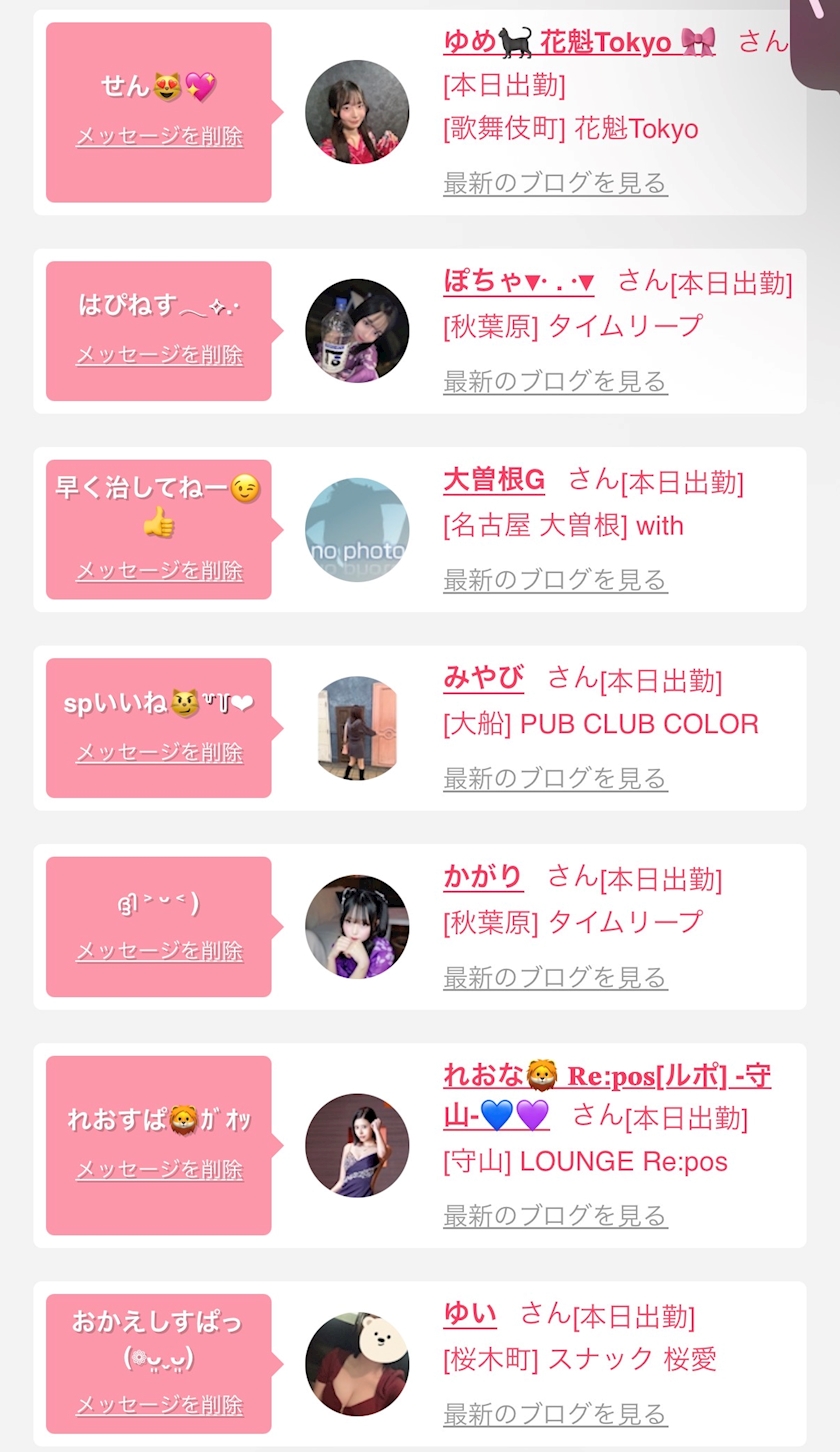The height and width of the screenshot is (1452, 840).
Task: Open ぽちゃ profile name link
Action: (519, 281)
